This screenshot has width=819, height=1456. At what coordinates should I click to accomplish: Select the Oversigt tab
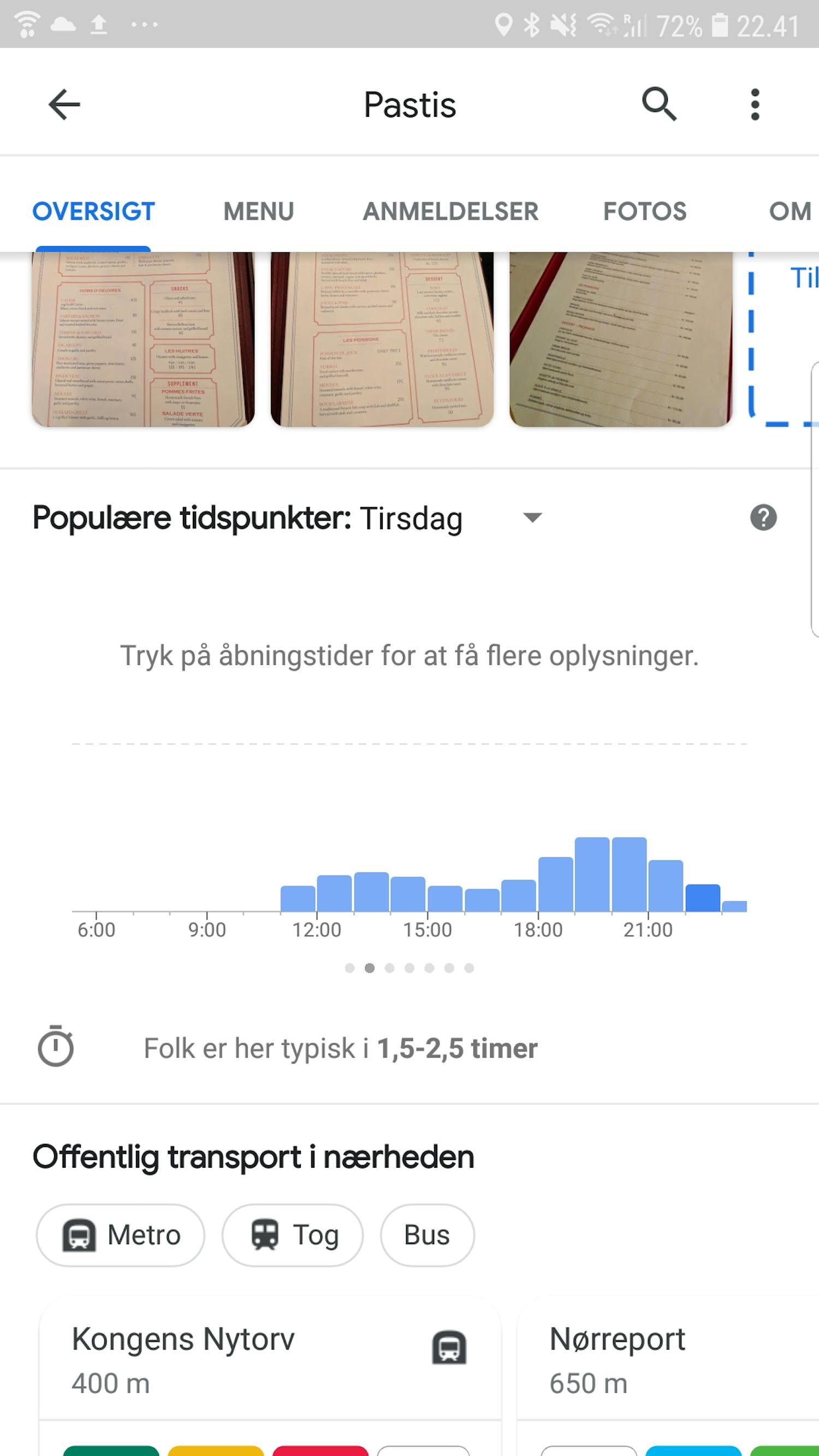[93, 211]
